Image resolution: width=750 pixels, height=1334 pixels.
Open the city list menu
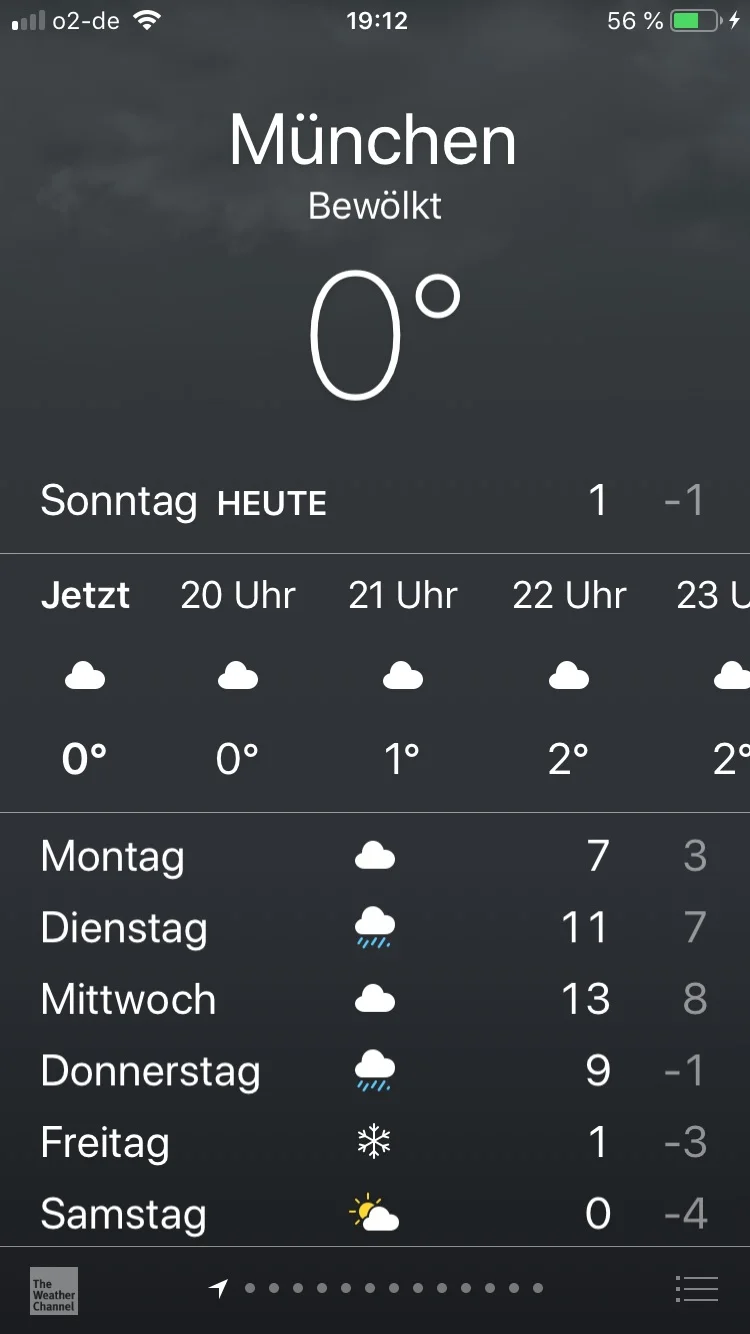[696, 1289]
